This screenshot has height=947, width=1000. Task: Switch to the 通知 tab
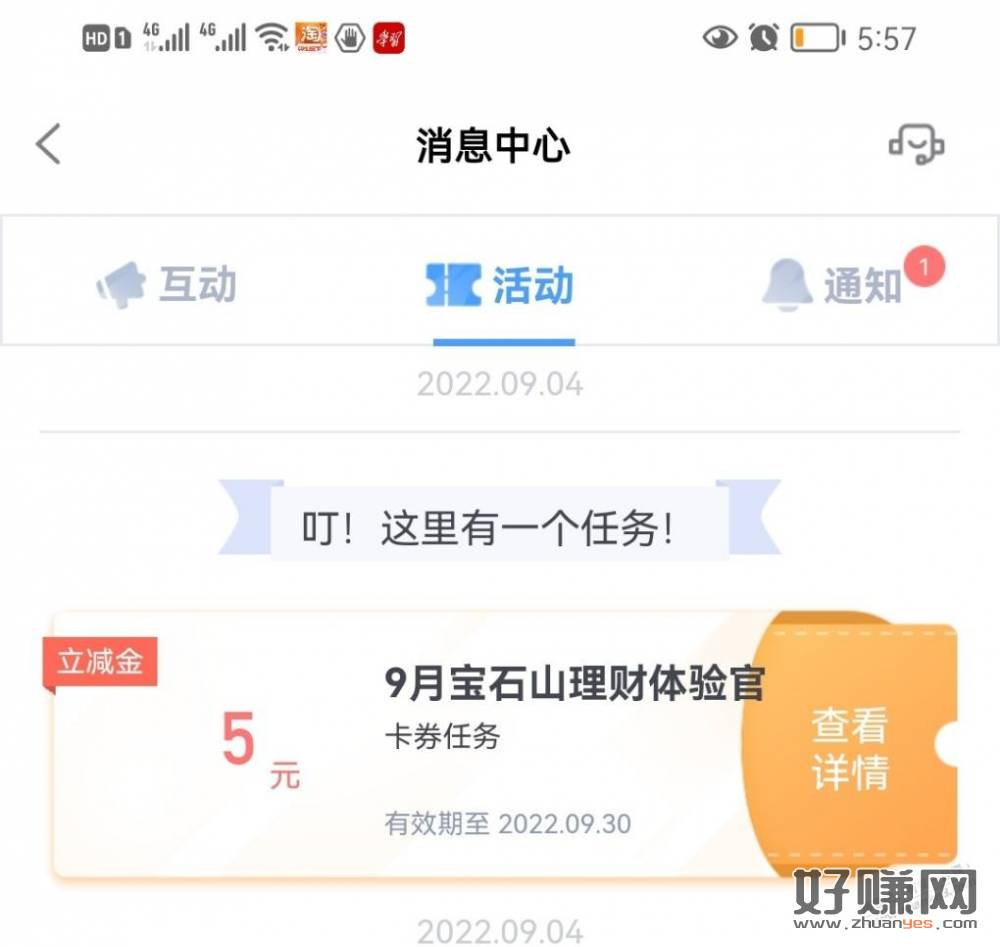(x=835, y=285)
